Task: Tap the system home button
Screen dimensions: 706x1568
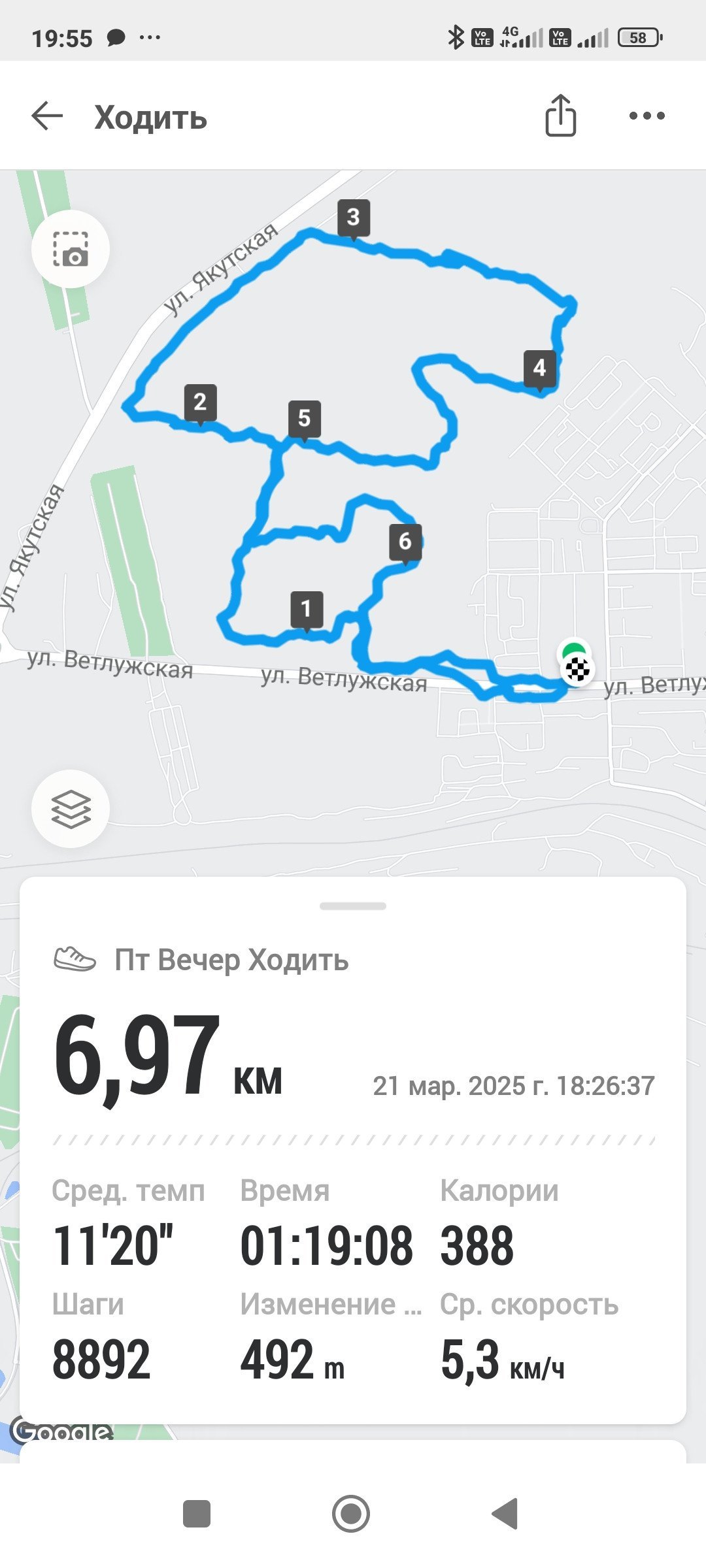Action: pyautogui.click(x=351, y=1514)
